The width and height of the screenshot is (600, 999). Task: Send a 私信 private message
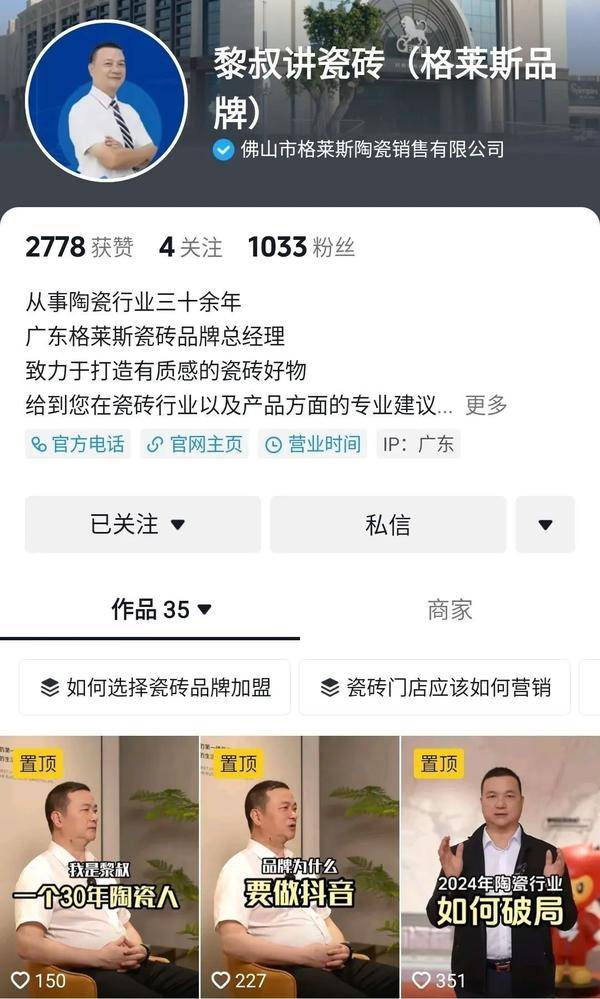(387, 524)
